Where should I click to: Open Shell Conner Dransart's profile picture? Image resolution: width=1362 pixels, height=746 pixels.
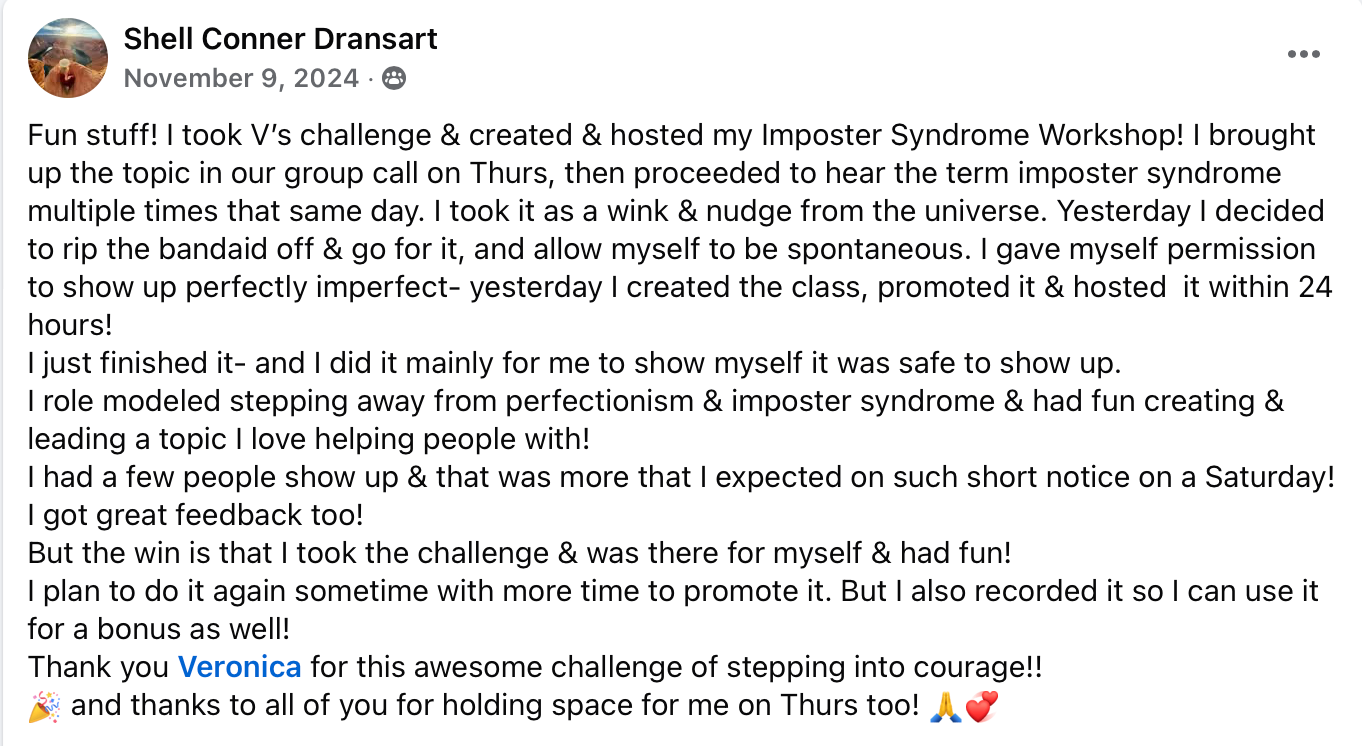click(x=68, y=57)
